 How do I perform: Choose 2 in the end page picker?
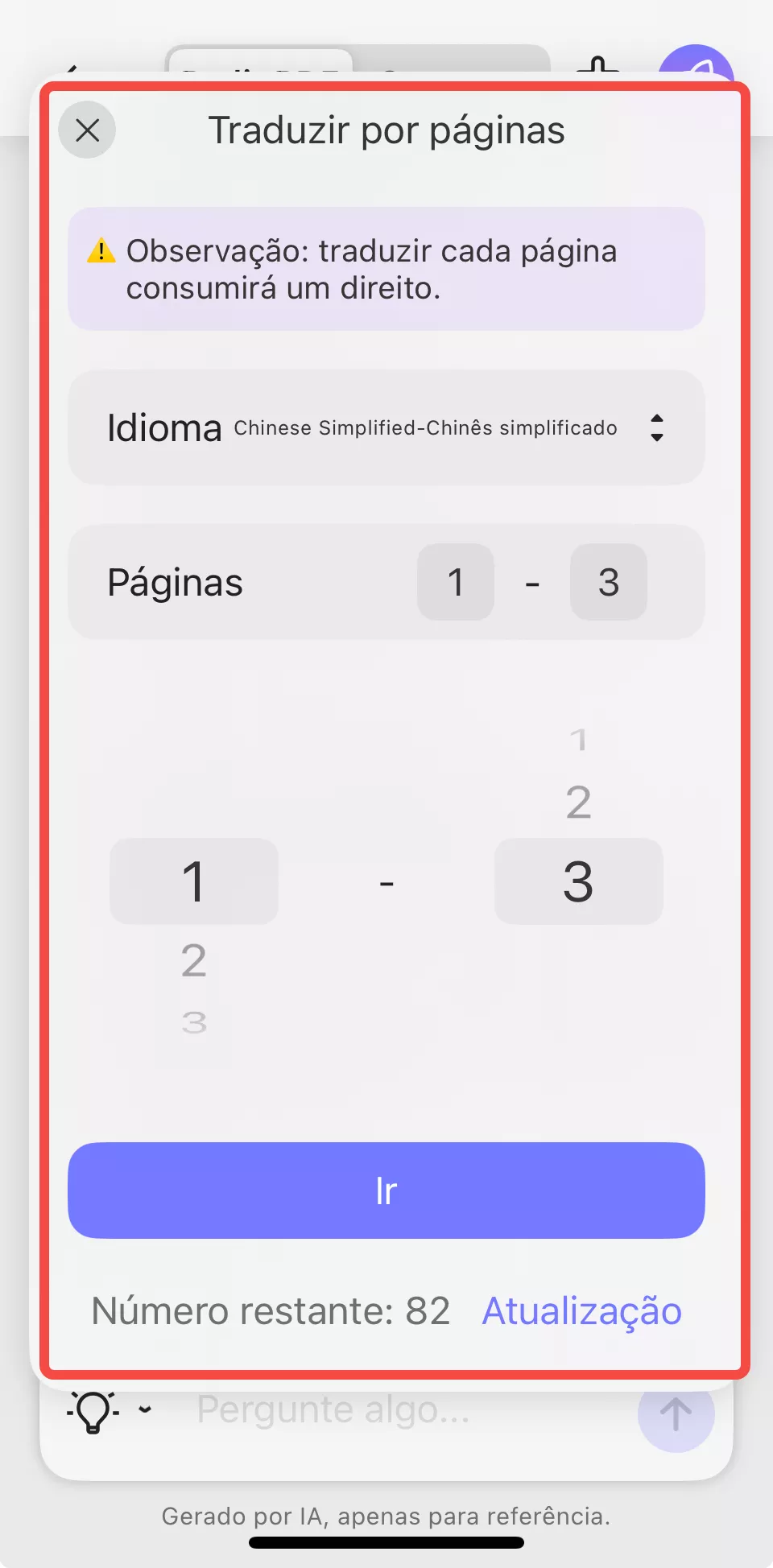[578, 803]
